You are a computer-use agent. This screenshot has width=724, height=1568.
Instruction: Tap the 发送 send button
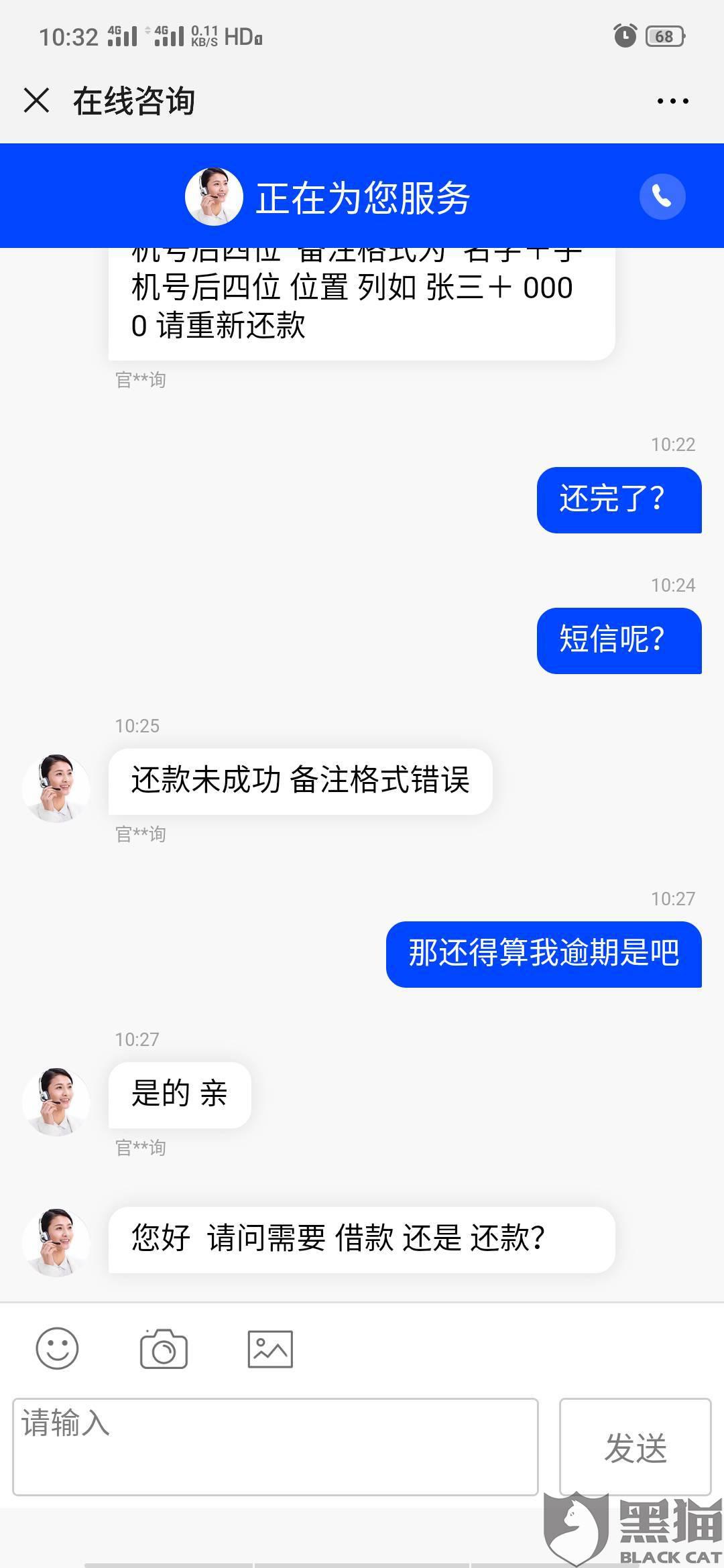pos(635,1447)
